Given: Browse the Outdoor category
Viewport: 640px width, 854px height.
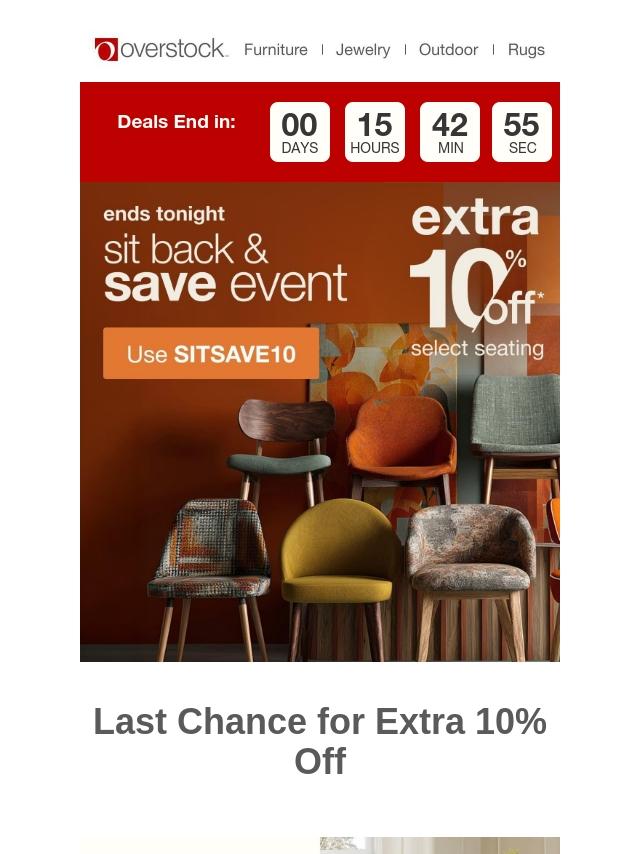Looking at the screenshot, I should pyautogui.click(x=448, y=50).
